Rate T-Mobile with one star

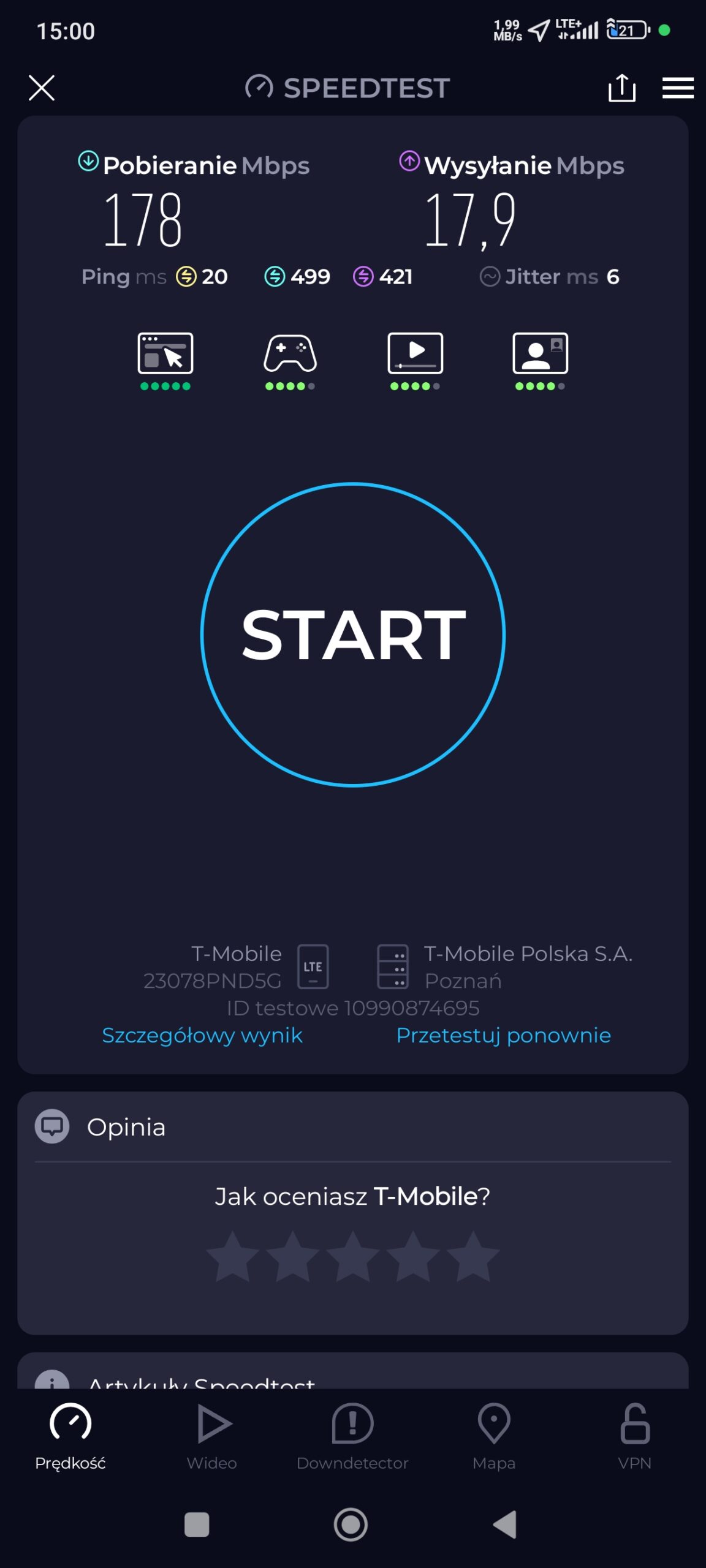point(233,1256)
